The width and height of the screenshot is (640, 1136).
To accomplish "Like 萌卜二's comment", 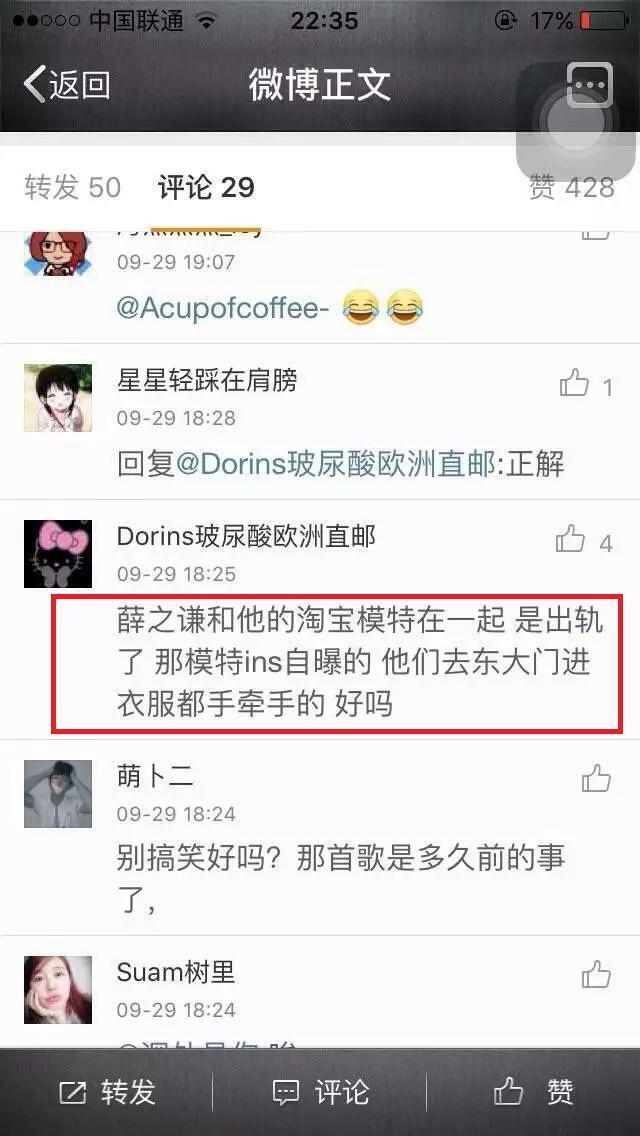I will coord(596,778).
